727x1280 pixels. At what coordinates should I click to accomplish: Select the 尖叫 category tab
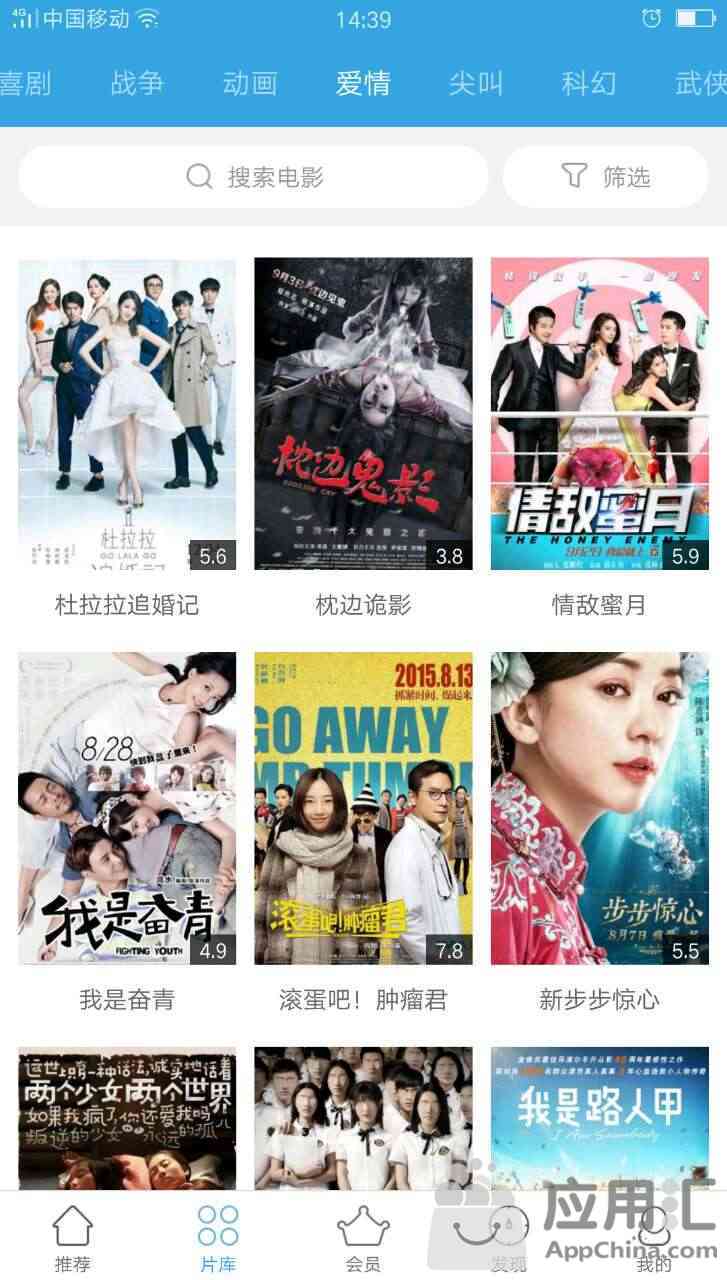pos(476,83)
